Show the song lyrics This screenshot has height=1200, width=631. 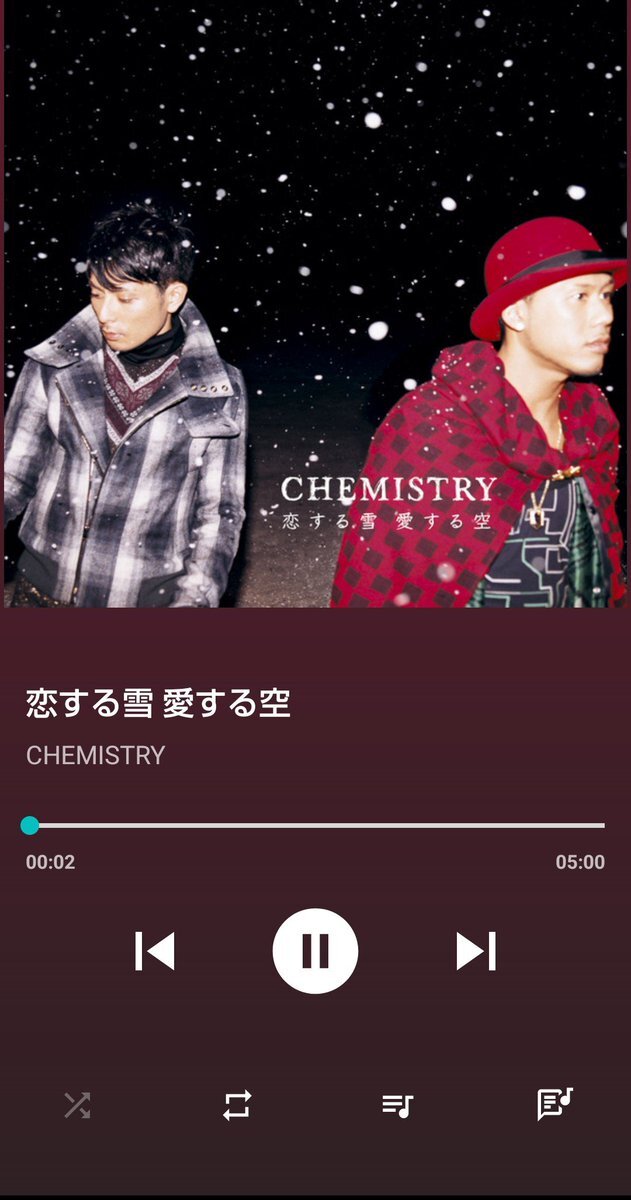pos(555,1104)
